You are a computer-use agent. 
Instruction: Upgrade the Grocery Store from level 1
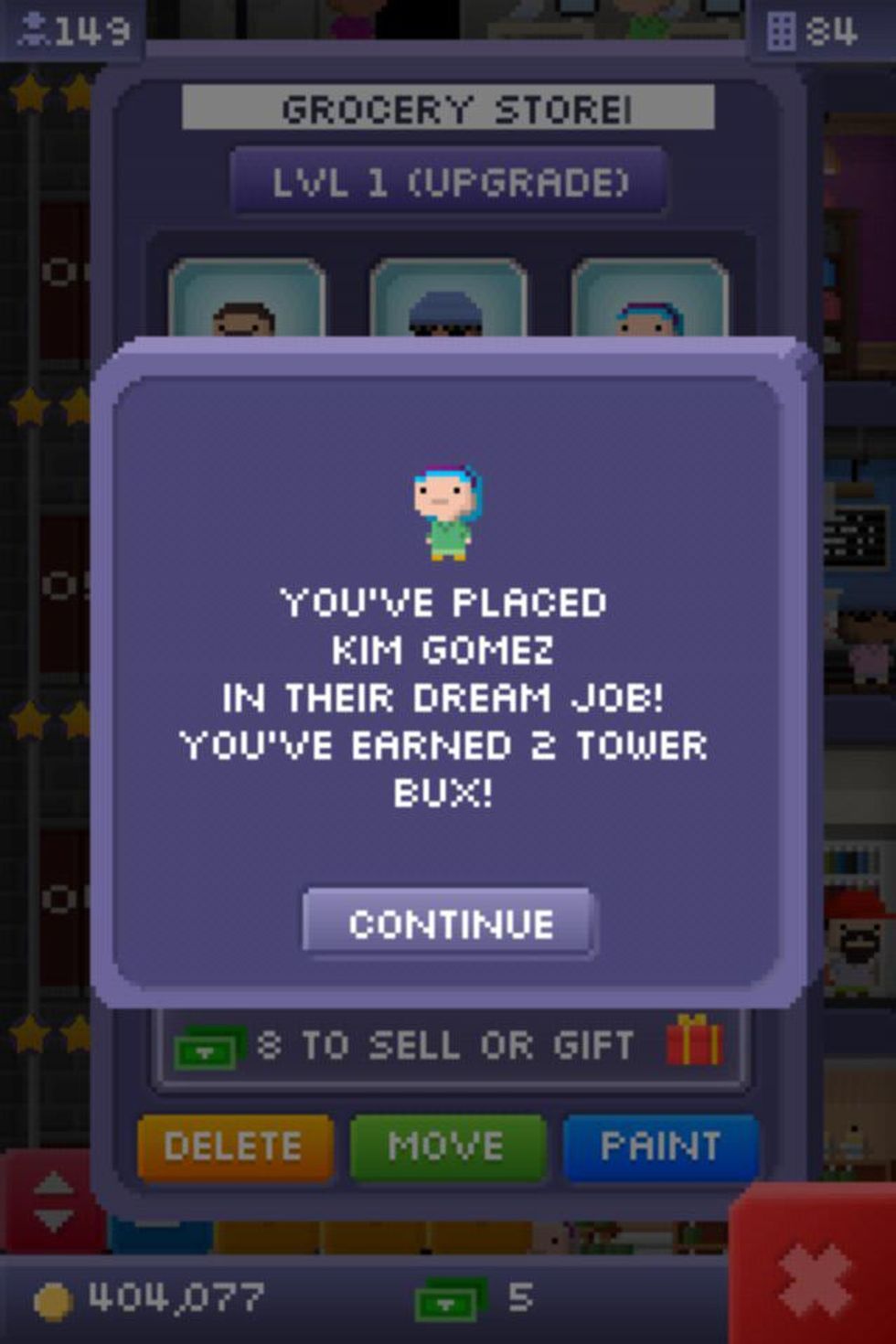point(450,182)
